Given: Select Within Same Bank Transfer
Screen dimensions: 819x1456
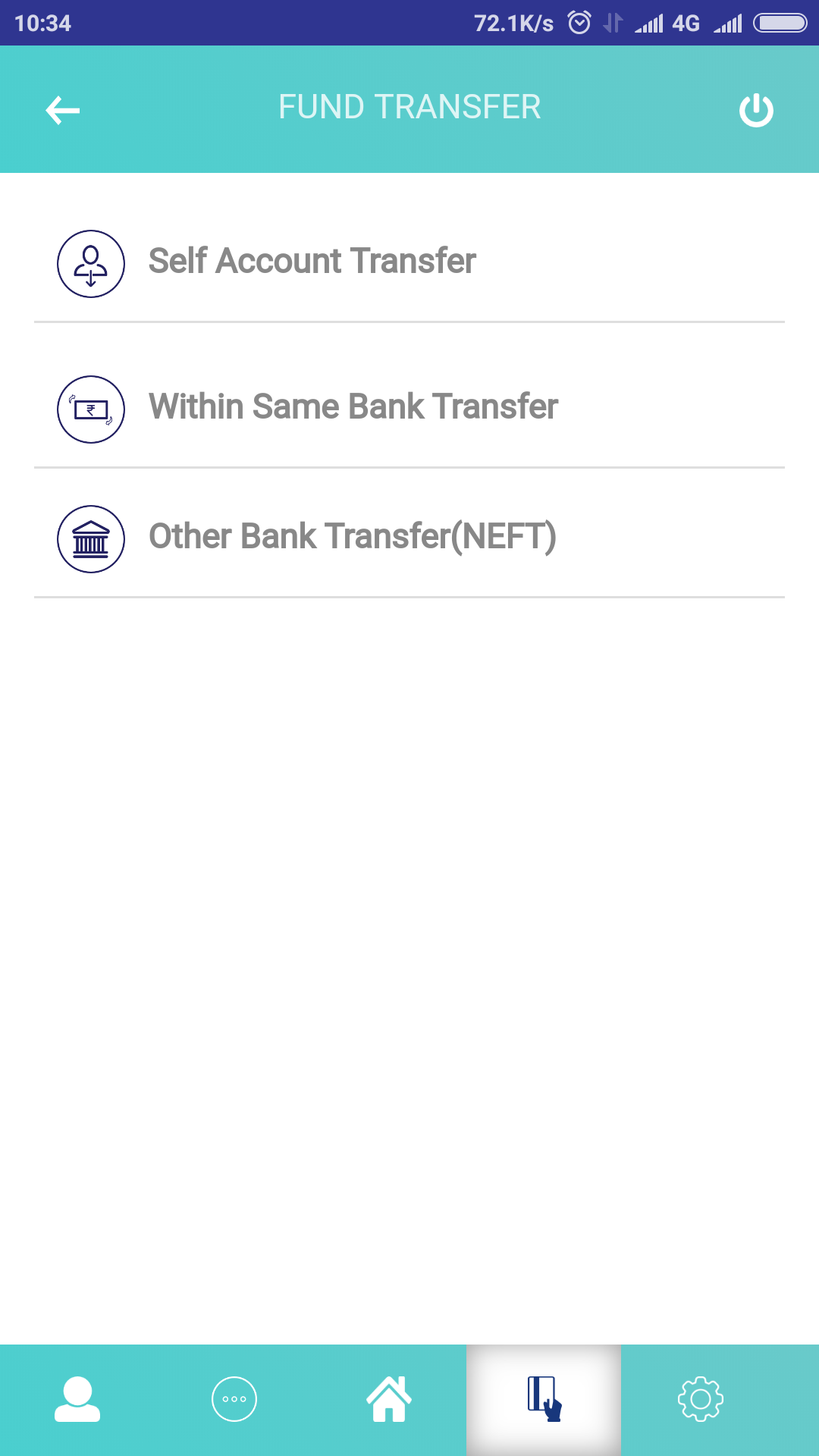Looking at the screenshot, I should tap(353, 407).
